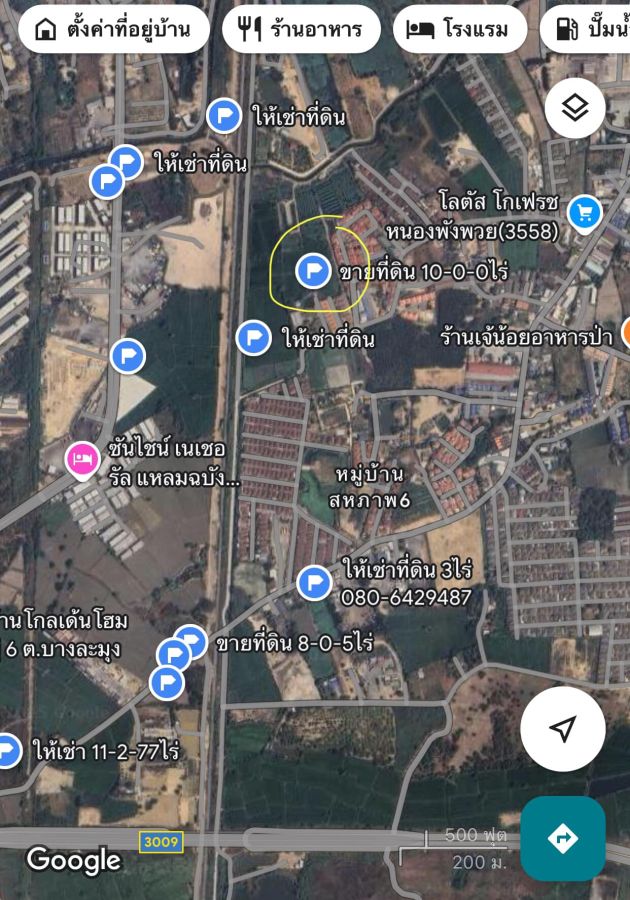Image resolution: width=630 pixels, height=900 pixels.
Task: Filter by โรงแรม chip
Action: pyautogui.click(x=460, y=29)
